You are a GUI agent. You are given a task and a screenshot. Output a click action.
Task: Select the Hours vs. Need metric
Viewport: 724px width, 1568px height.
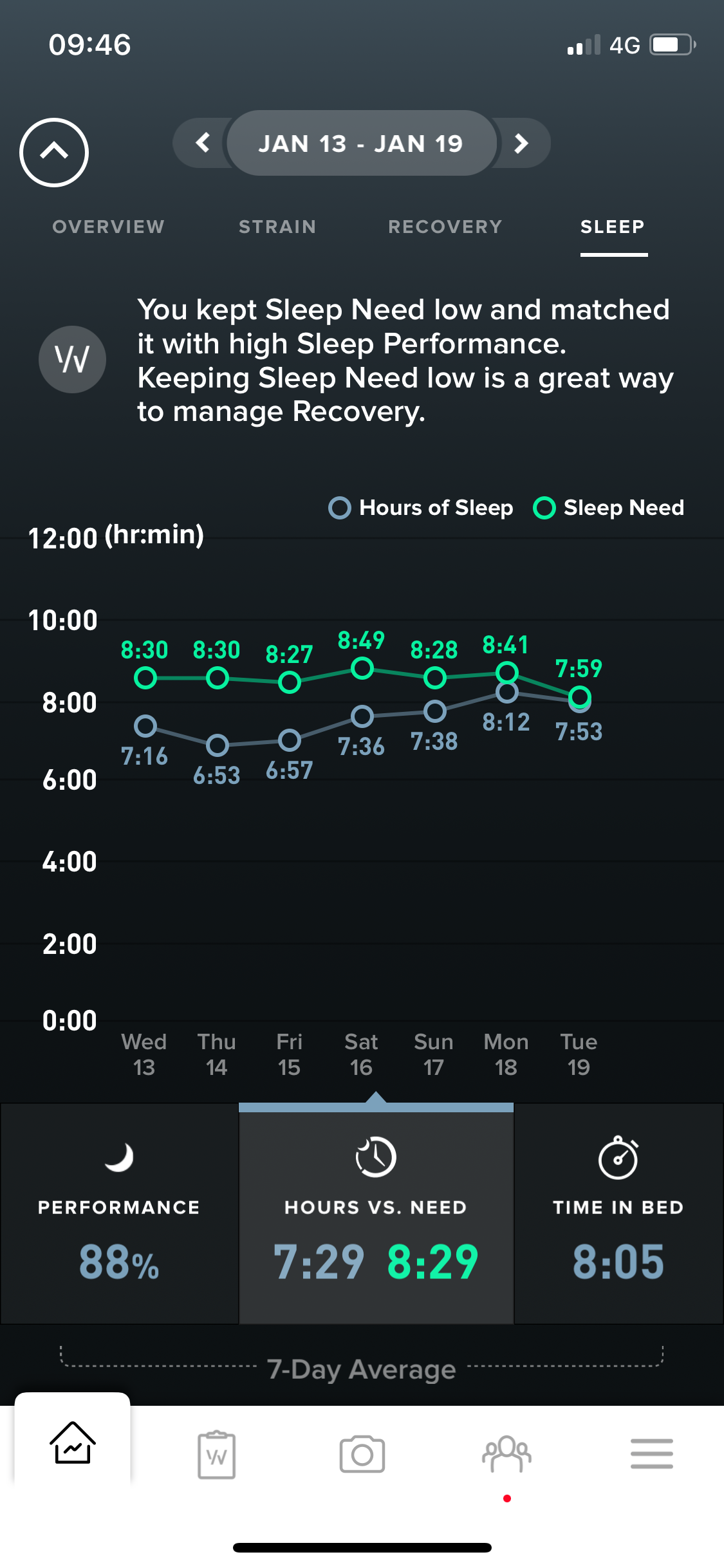376,1213
